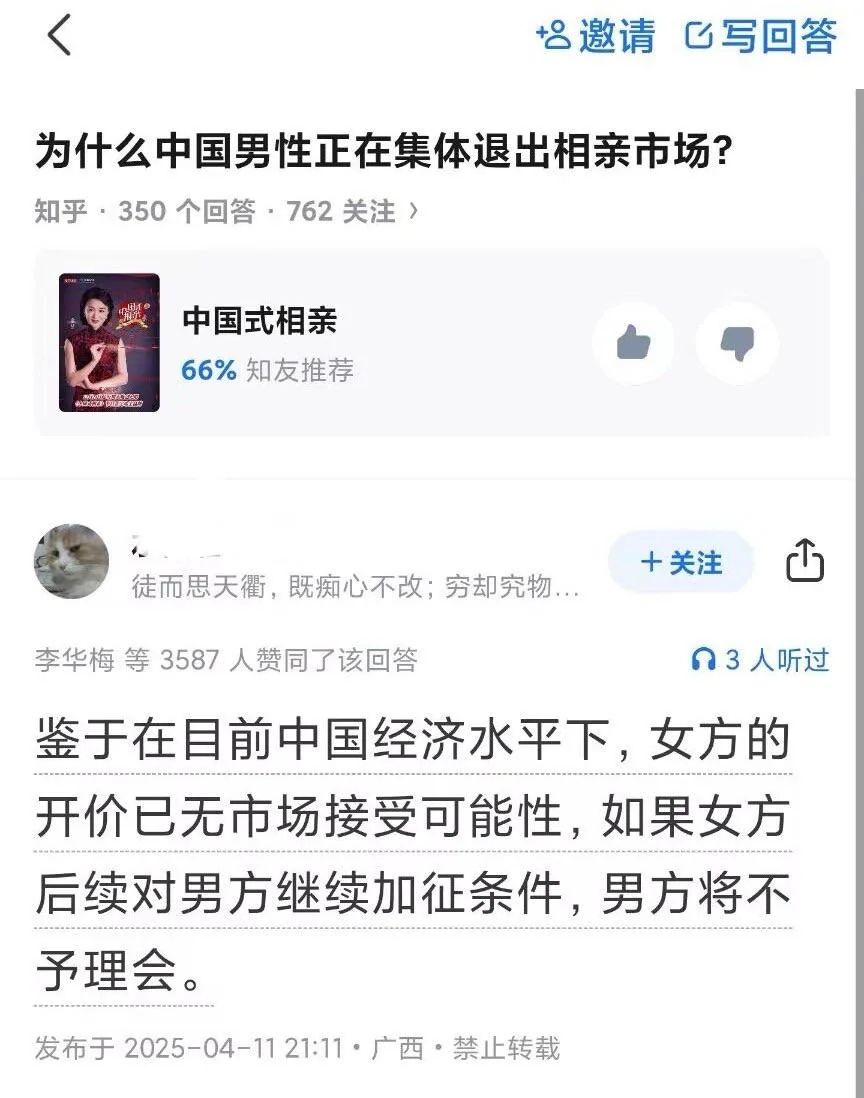Open the answer author's cat avatar
This screenshot has height=1098, width=864.
pos(71,560)
